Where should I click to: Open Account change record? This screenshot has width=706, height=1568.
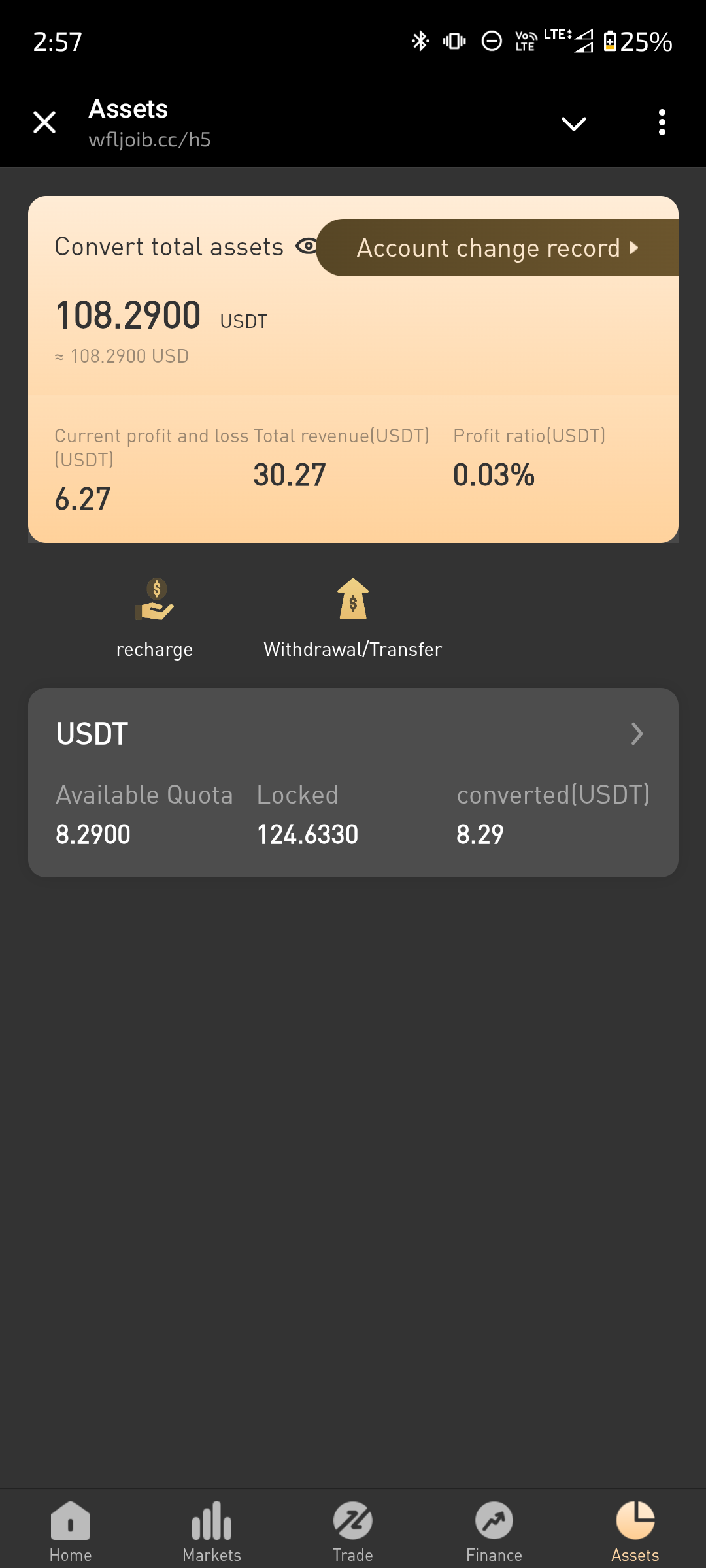point(497,248)
